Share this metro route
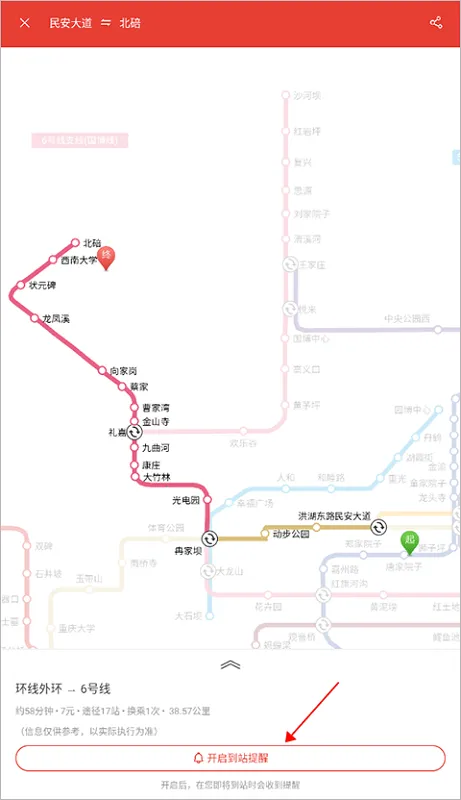The height and width of the screenshot is (800, 461). 436,22
